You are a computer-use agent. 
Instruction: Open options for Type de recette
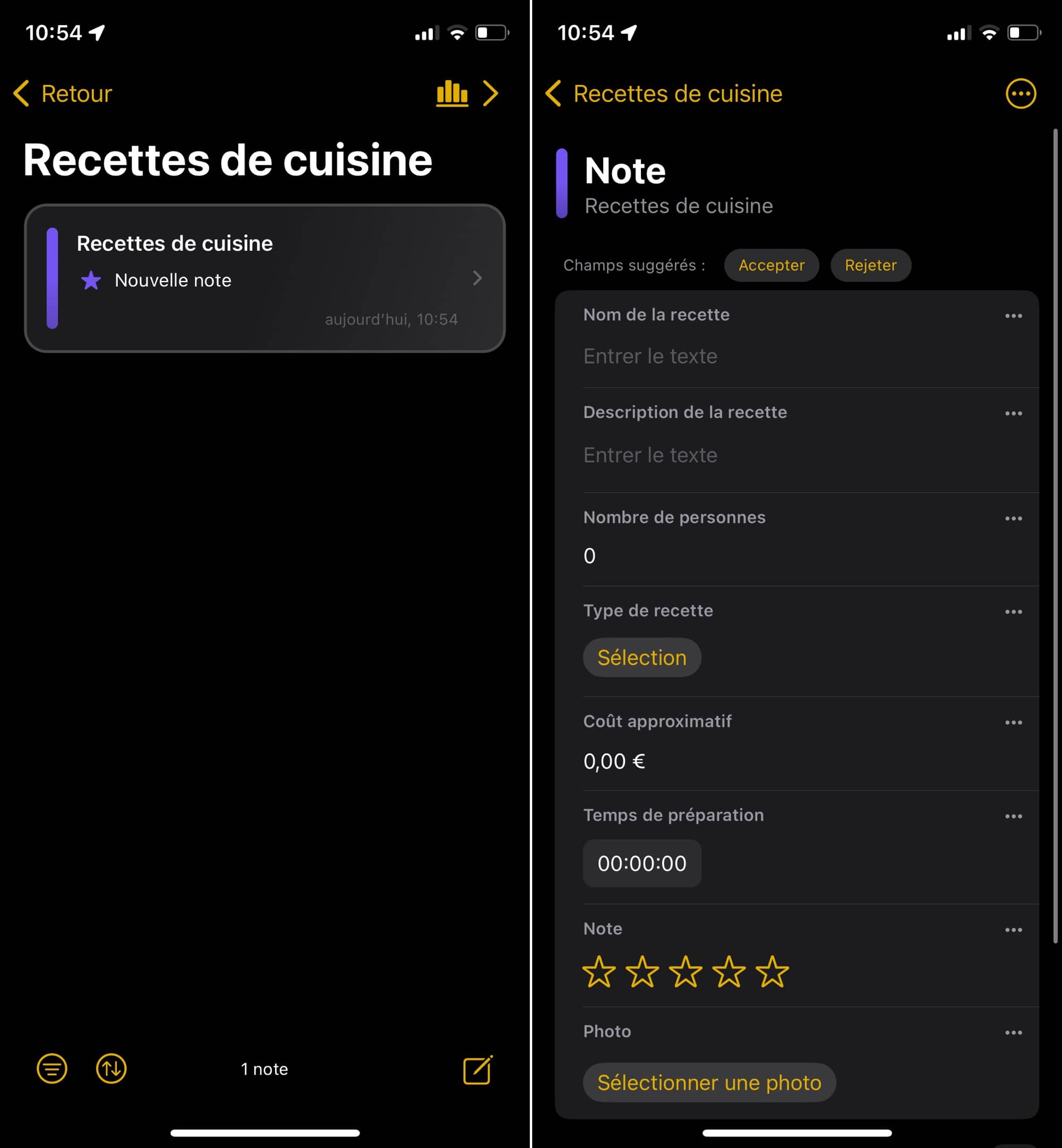click(1013, 611)
